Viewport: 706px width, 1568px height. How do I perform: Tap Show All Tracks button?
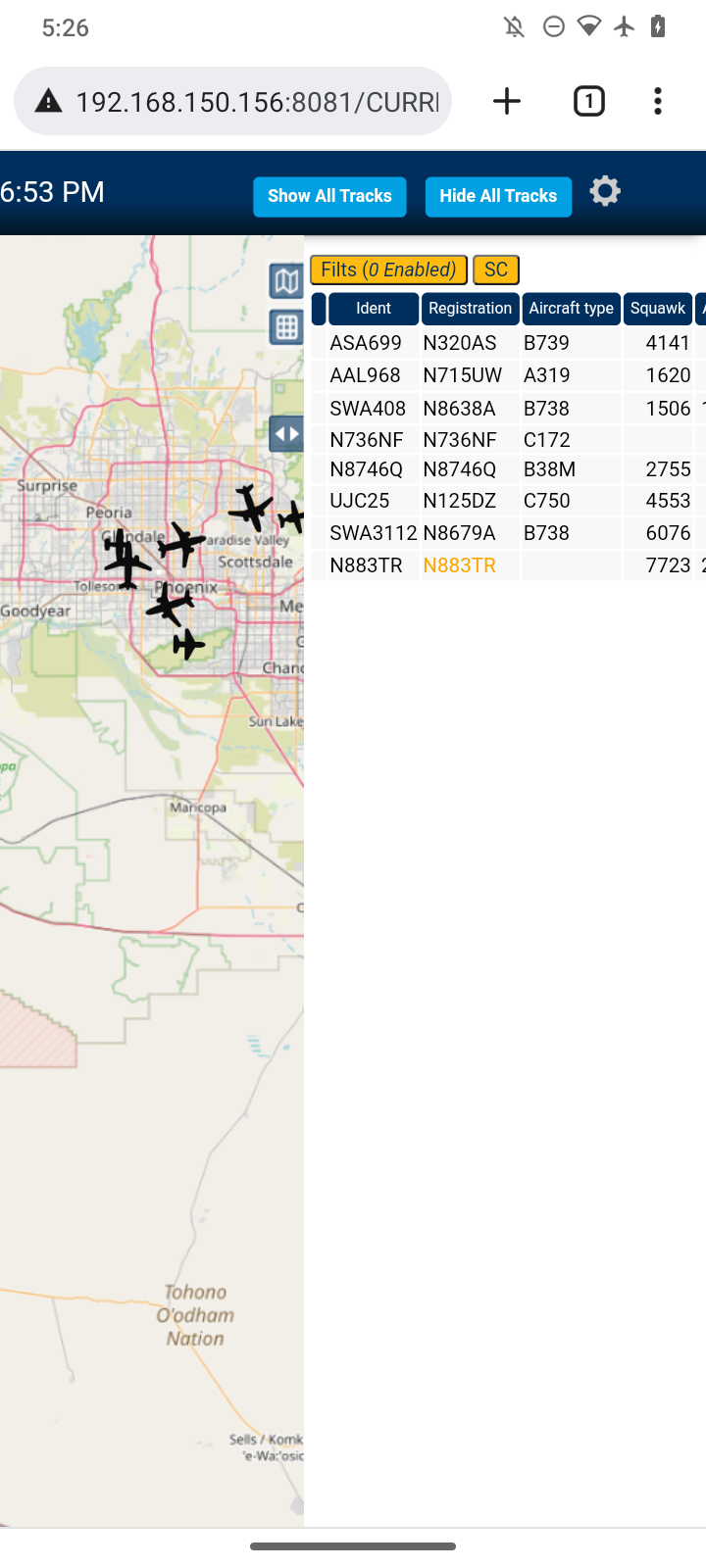[x=329, y=196]
